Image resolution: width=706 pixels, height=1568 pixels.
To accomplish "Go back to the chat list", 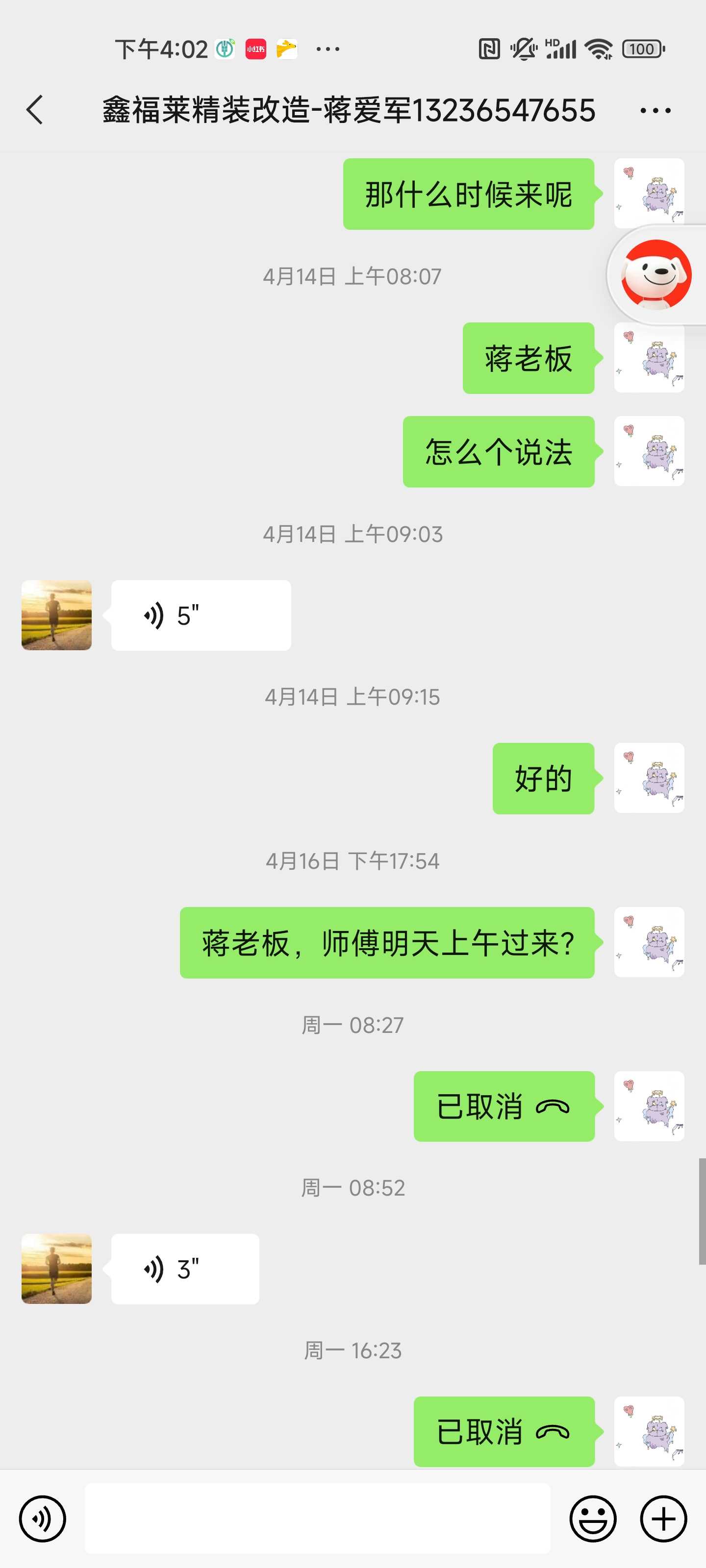I will pos(35,110).
